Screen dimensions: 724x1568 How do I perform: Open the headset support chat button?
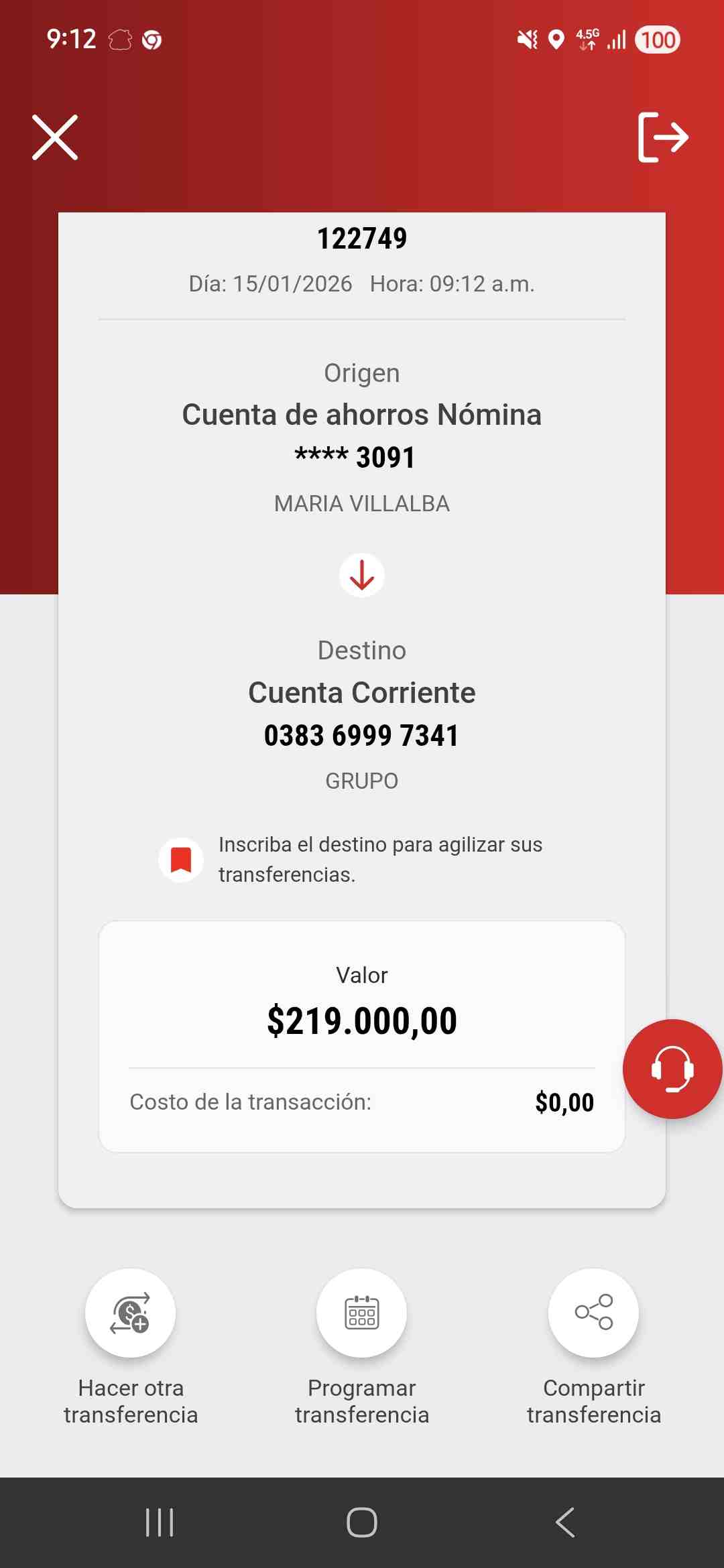(x=672, y=1069)
